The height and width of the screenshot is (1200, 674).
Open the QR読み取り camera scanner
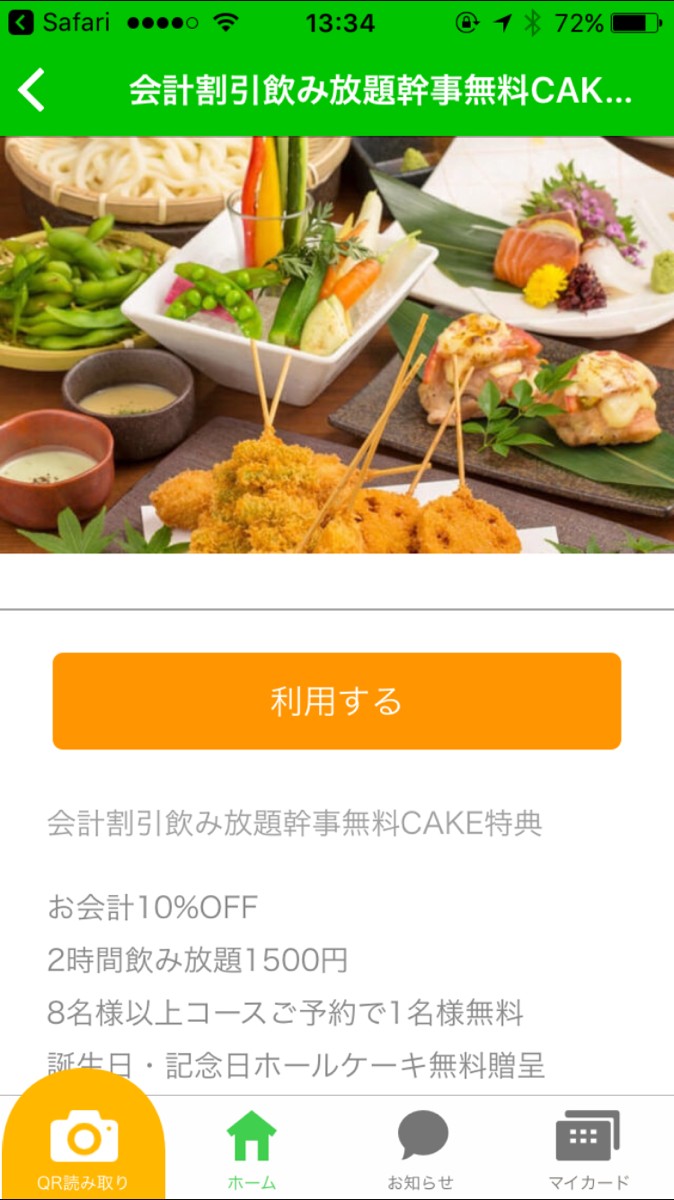(83, 1145)
